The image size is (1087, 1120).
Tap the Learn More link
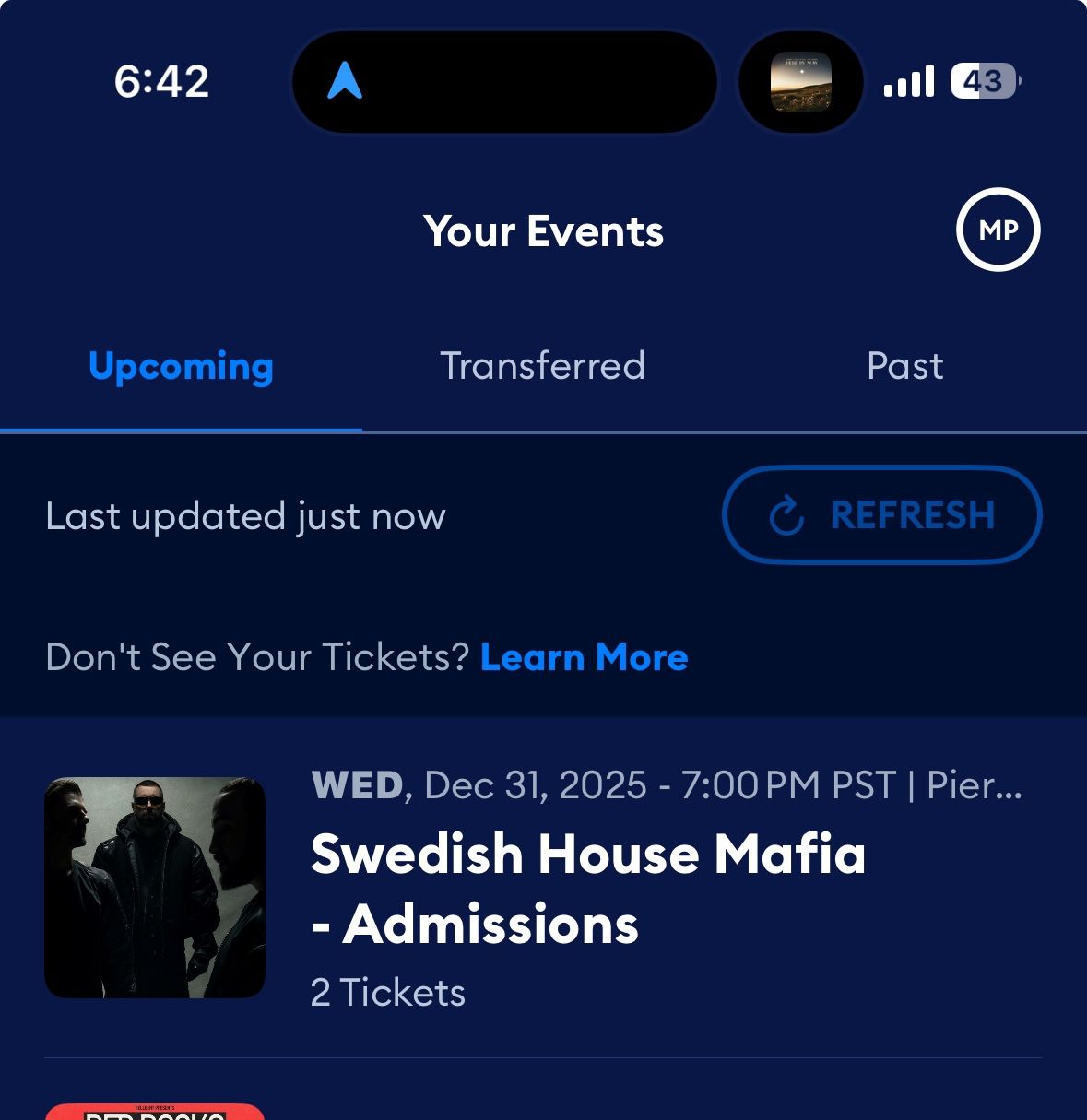[x=584, y=657]
